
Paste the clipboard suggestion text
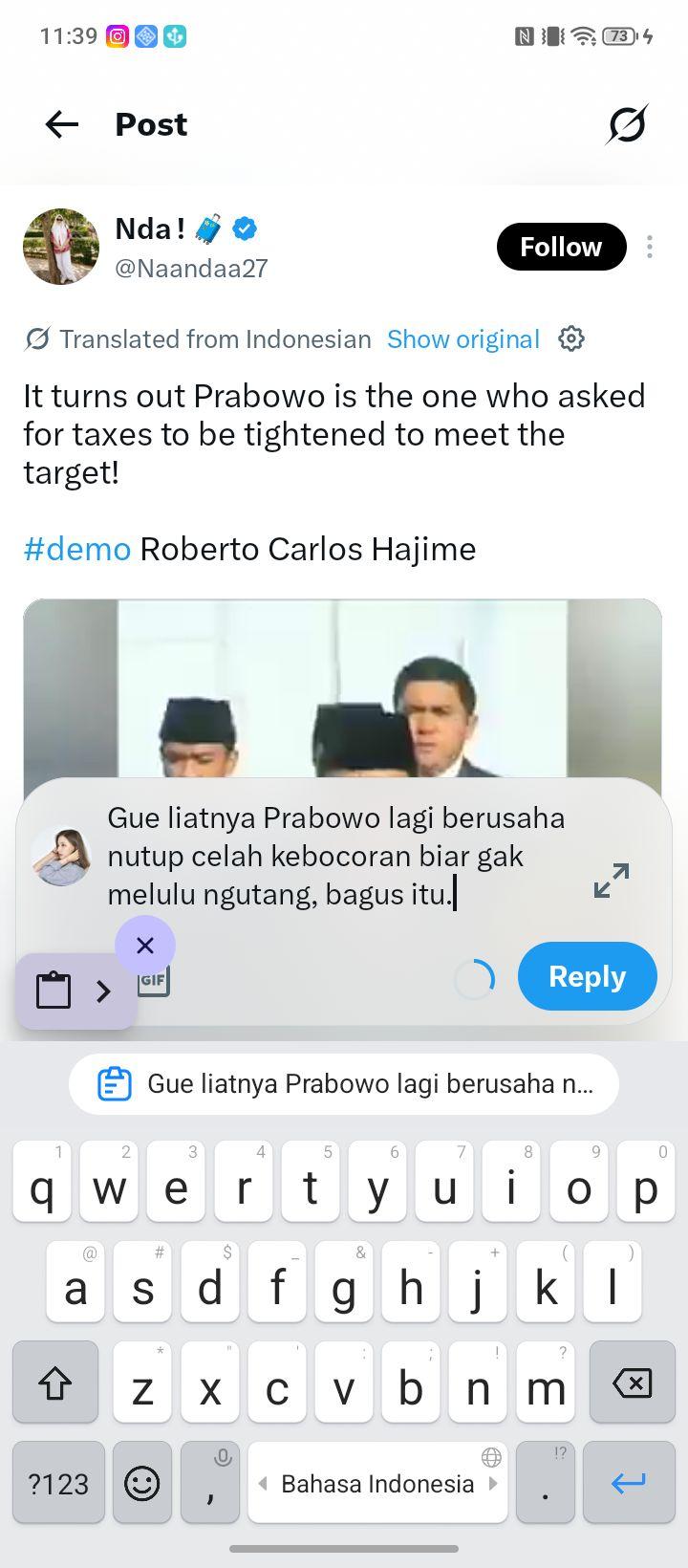click(344, 1083)
